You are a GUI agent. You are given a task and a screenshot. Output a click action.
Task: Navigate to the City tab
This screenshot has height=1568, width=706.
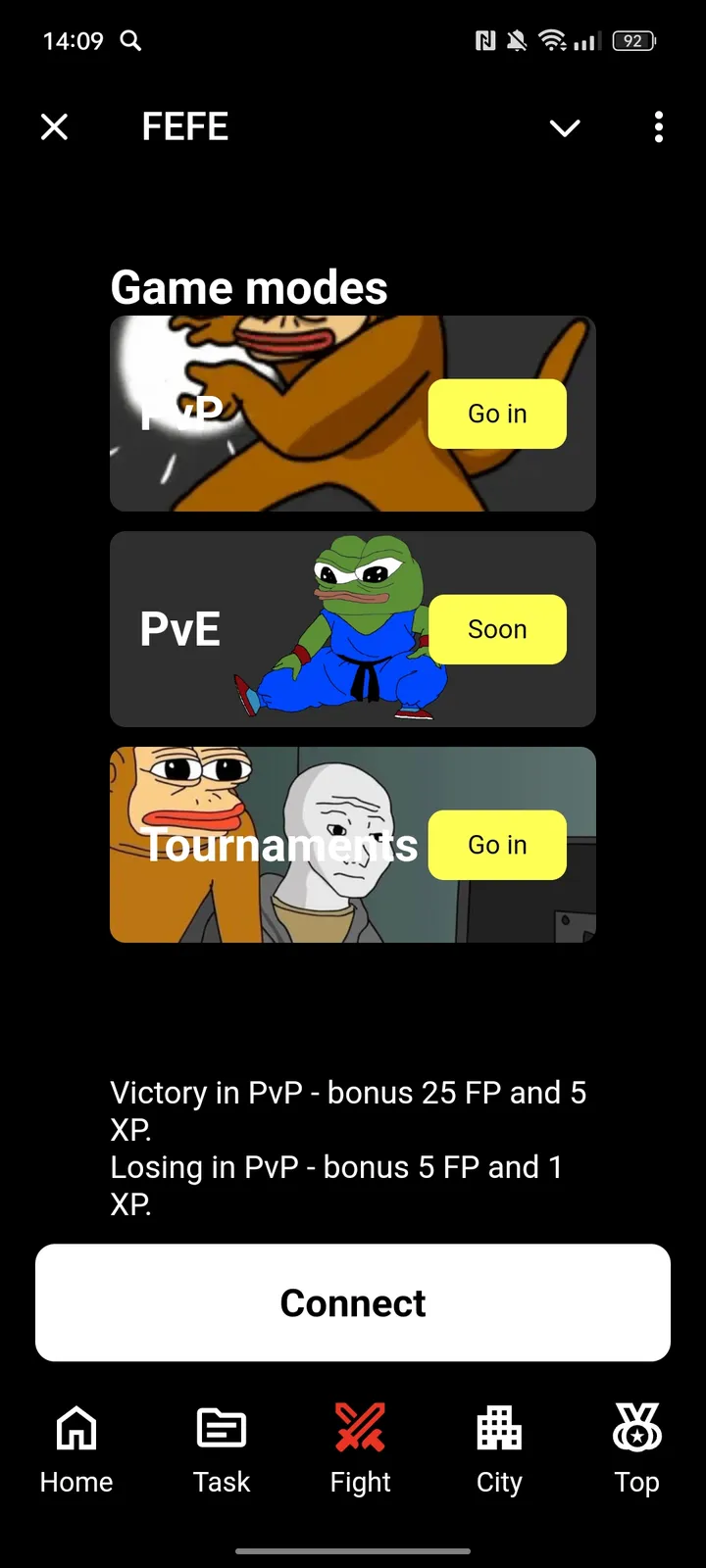tap(499, 1448)
